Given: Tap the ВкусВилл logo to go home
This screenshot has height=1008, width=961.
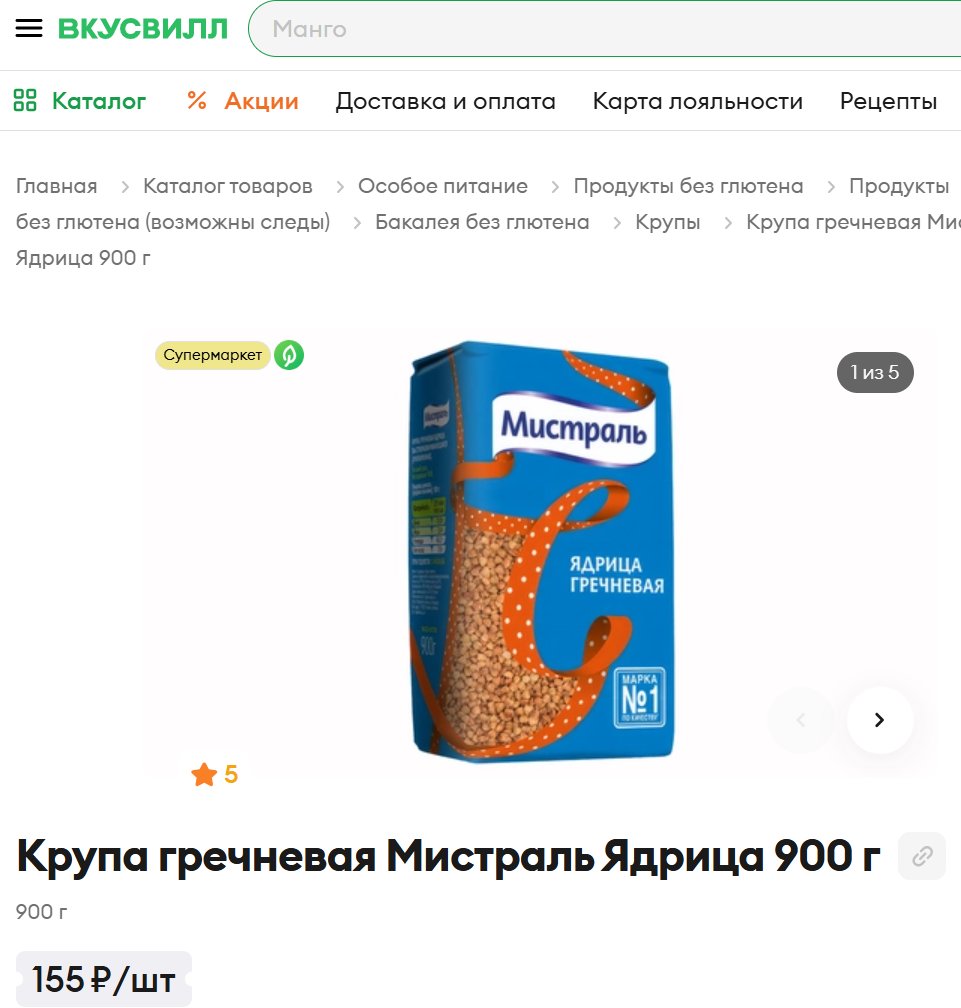Looking at the screenshot, I should point(143,28).
